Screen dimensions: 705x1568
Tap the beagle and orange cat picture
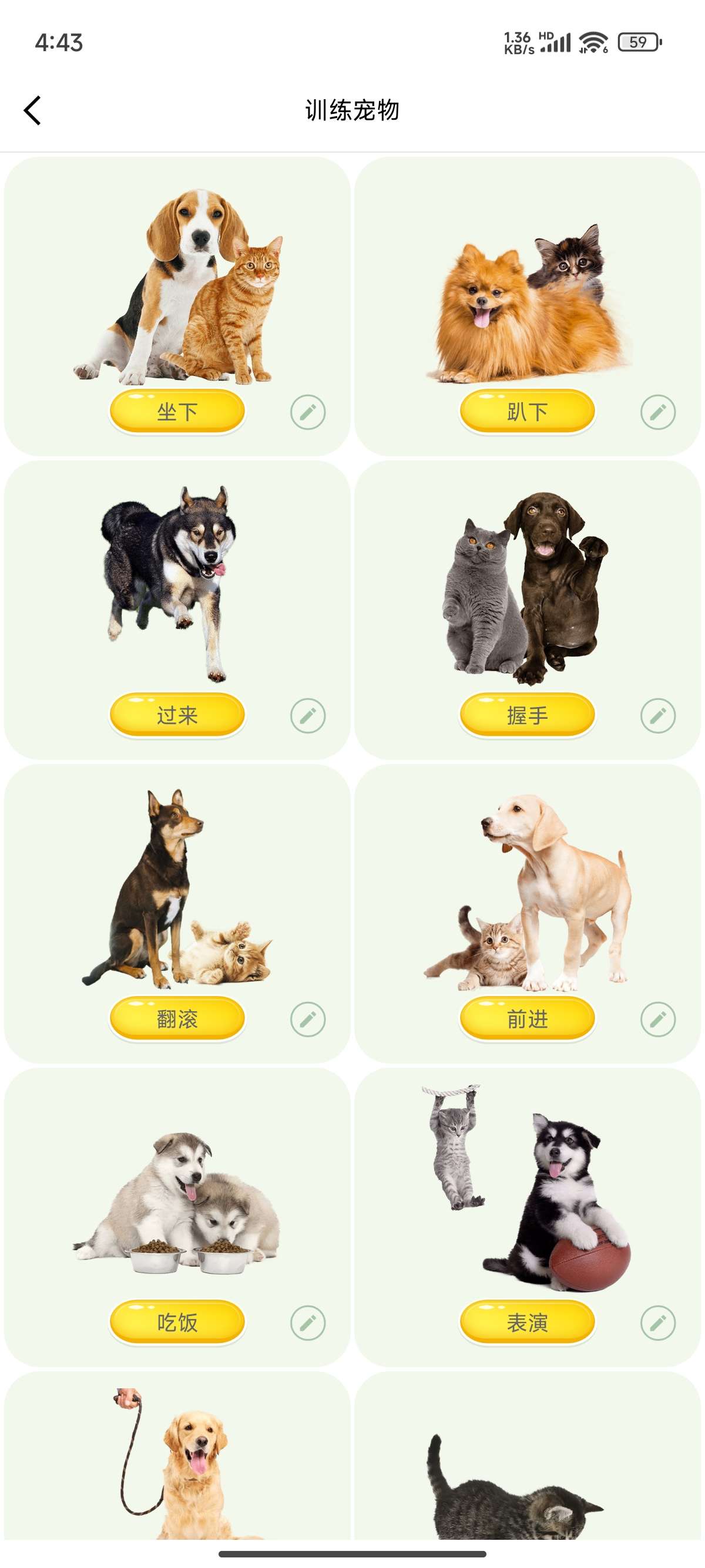(x=183, y=286)
